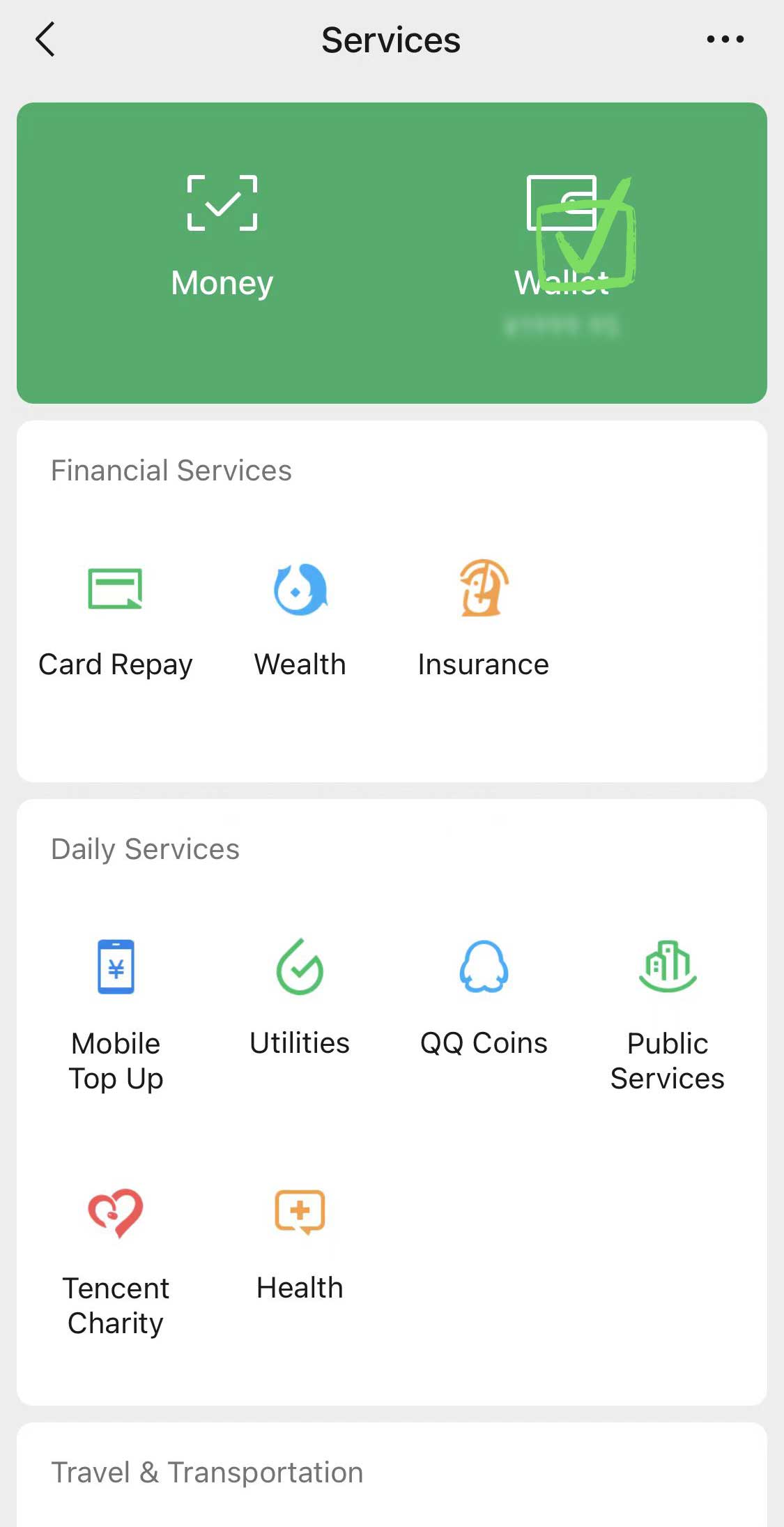784x1527 pixels.
Task: Open QQ Coins
Action: coord(484,998)
